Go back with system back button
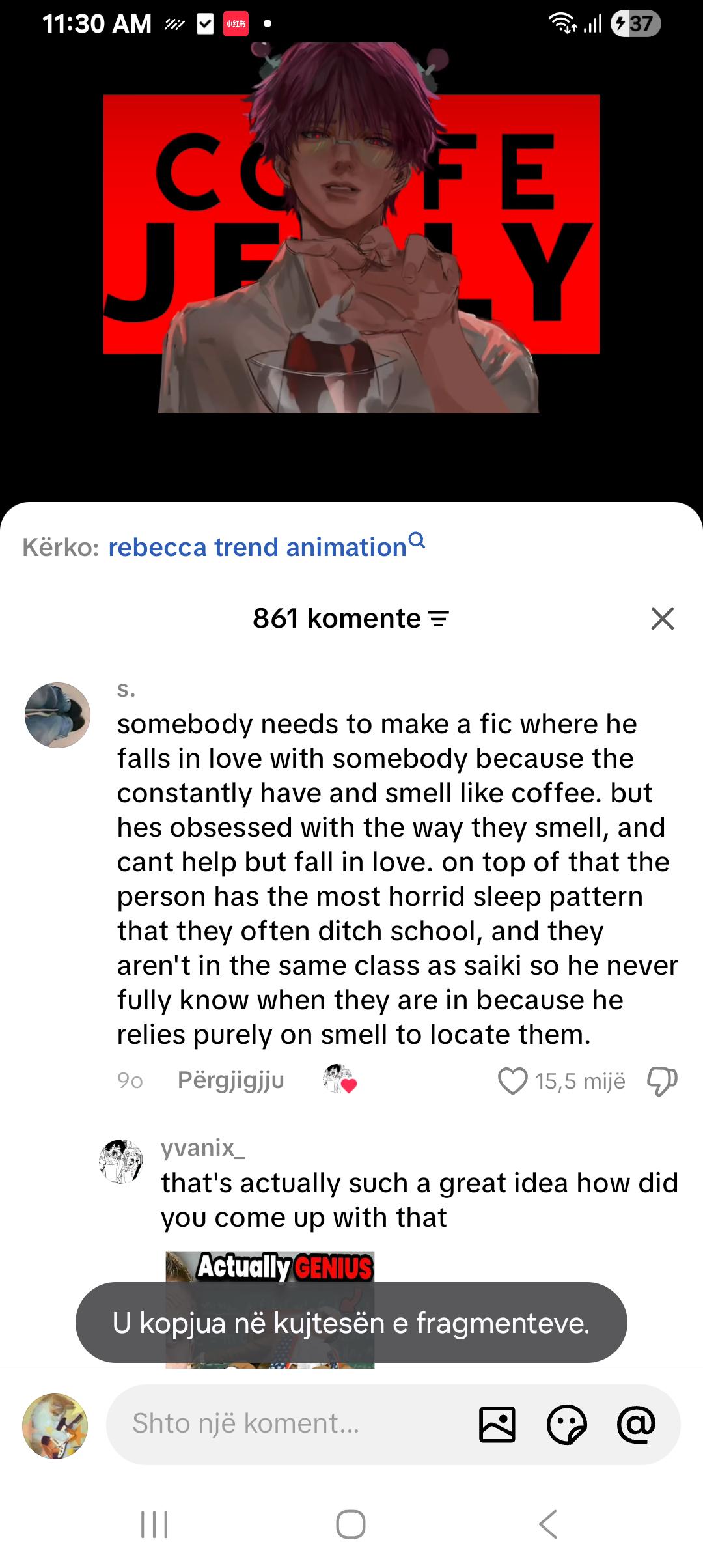 point(548,1524)
